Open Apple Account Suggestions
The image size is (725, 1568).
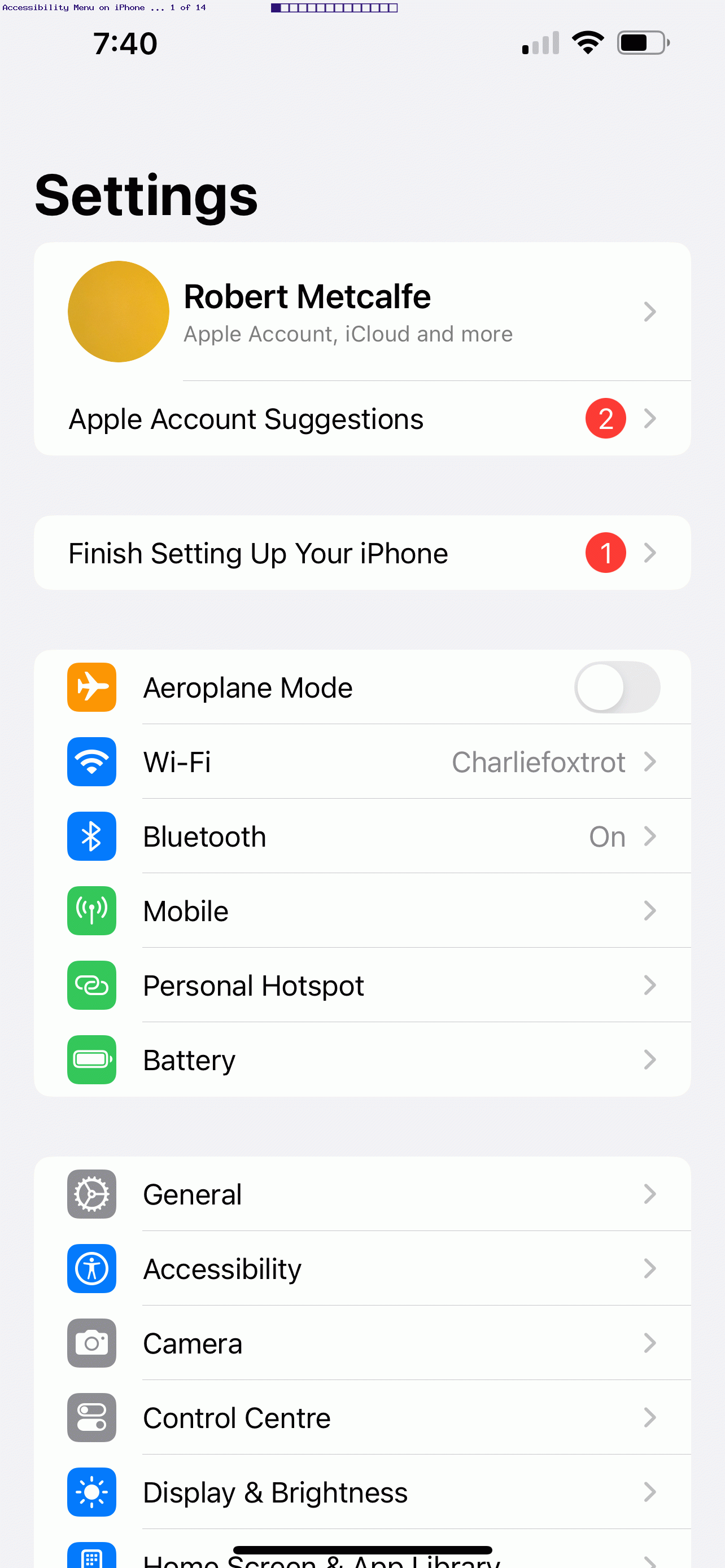point(362,419)
